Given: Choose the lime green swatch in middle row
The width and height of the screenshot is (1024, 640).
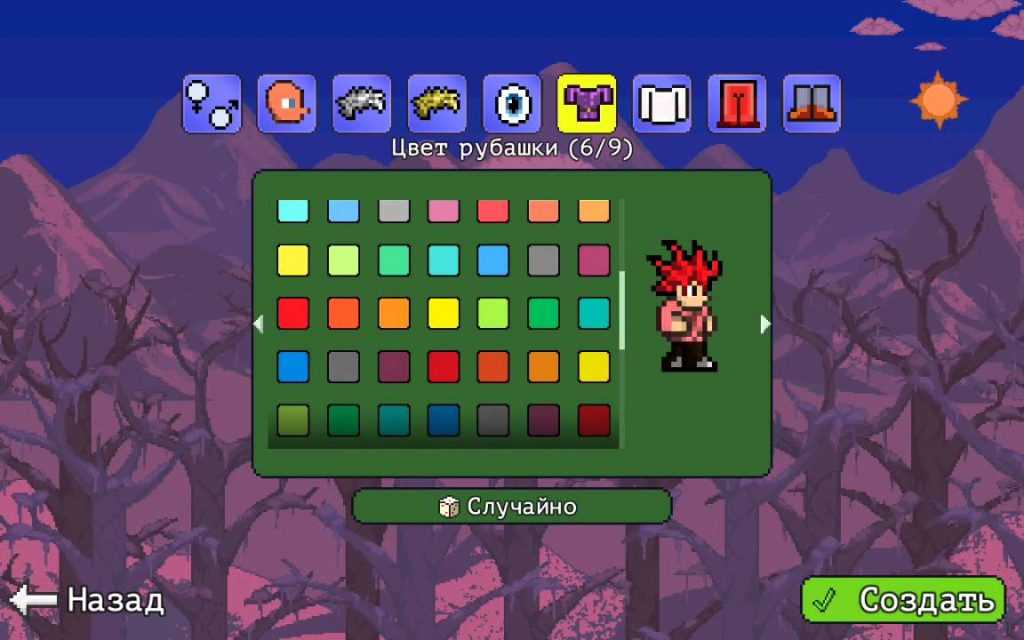Looking at the screenshot, I should tap(494, 313).
